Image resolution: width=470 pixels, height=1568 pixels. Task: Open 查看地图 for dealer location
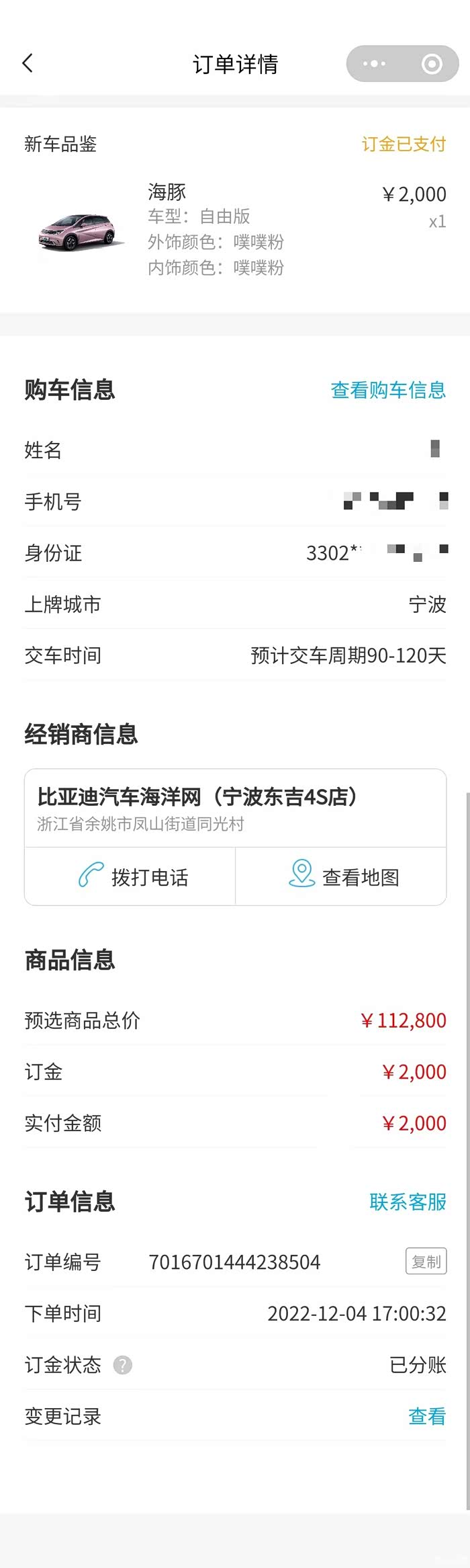point(341,876)
